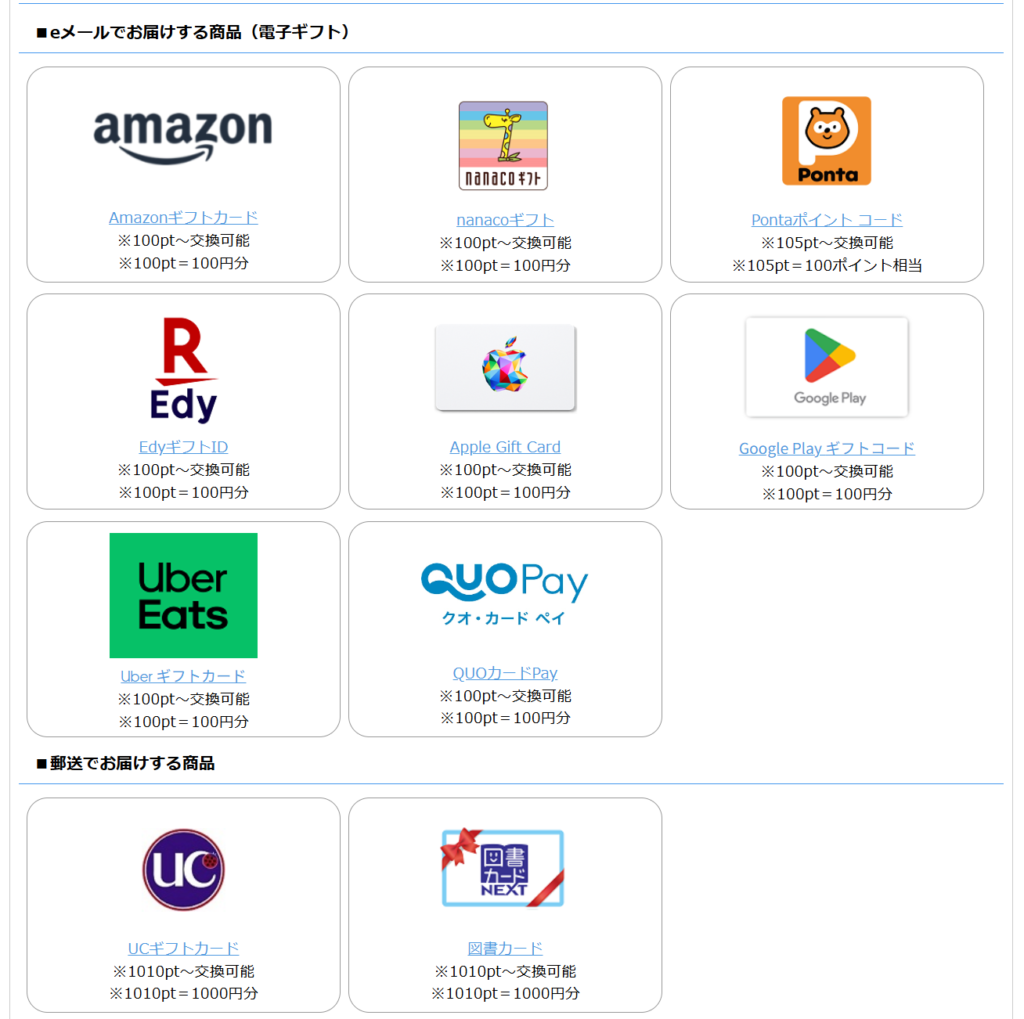Screen dimensions: 1024x1019
Task: Select the QUOカードPay link
Action: click(x=505, y=673)
